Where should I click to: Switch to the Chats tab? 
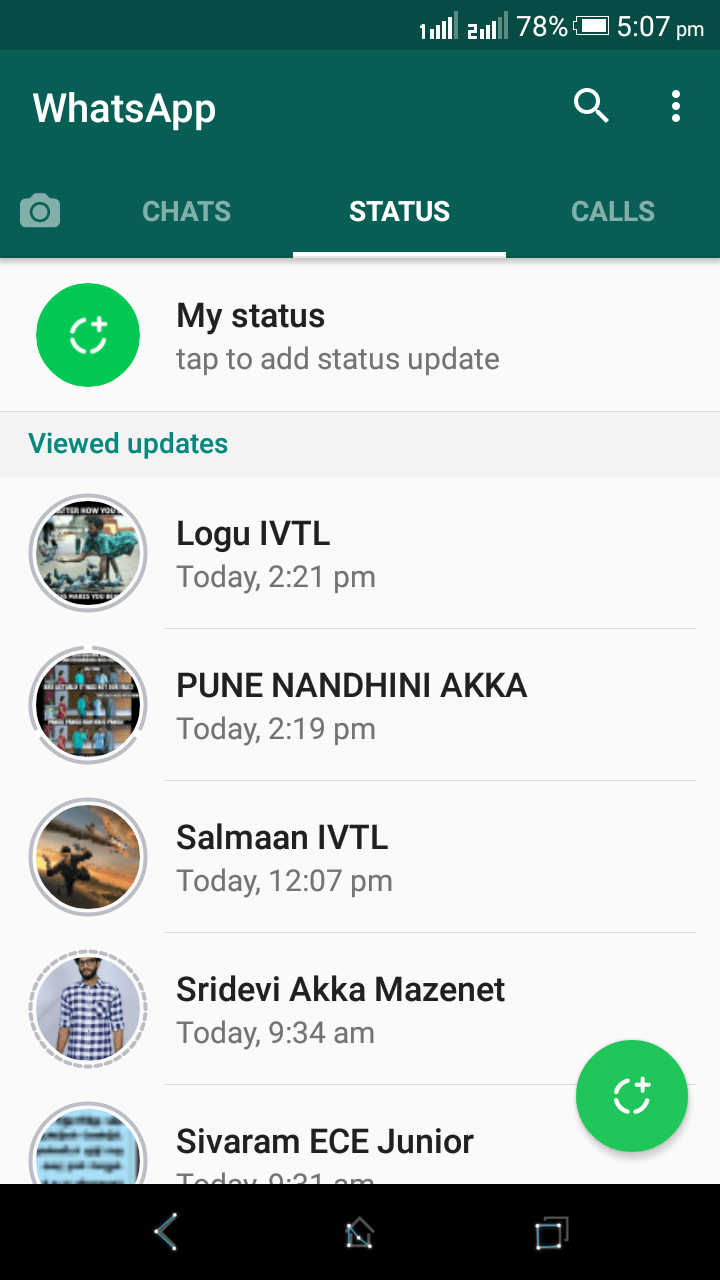click(187, 212)
